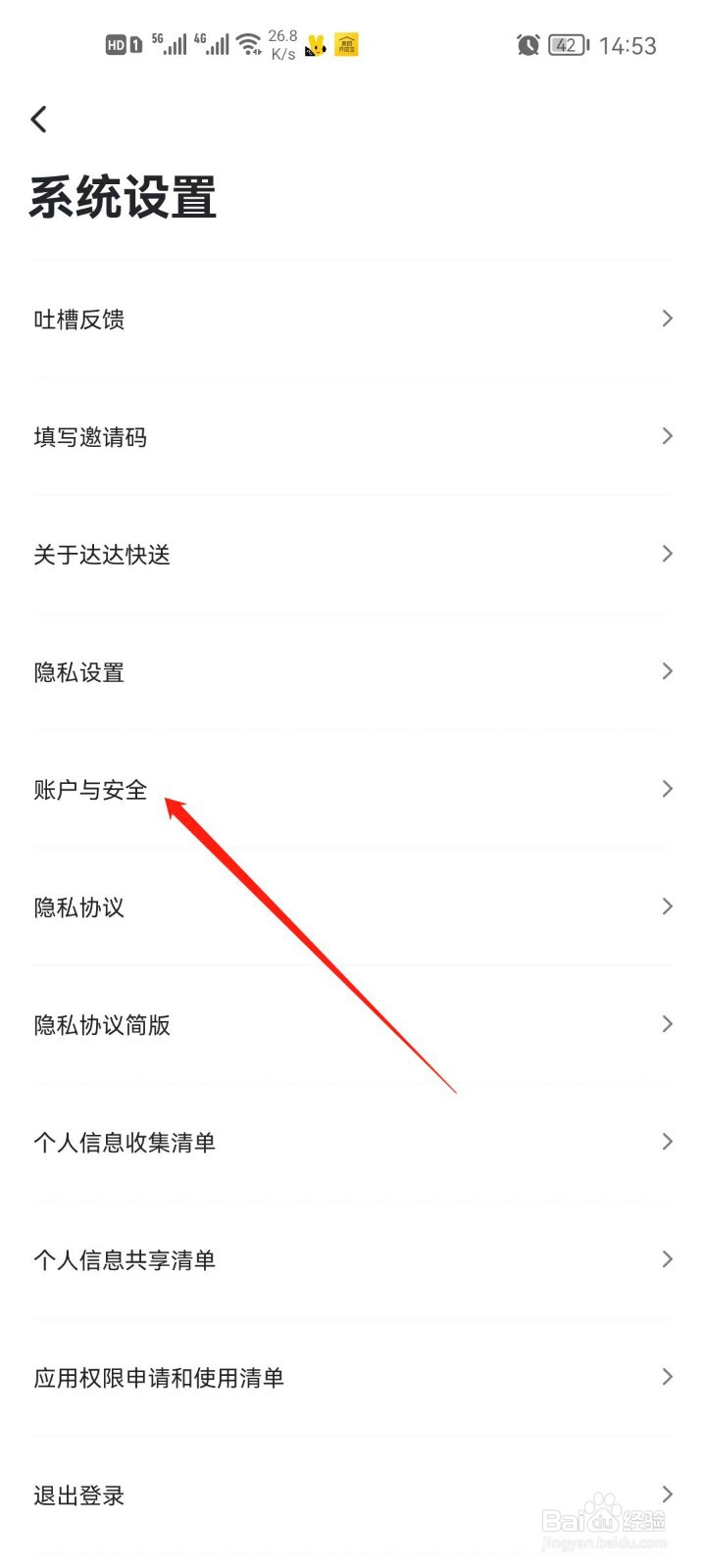Image resolution: width=706 pixels, height=1568 pixels.
Task: Tap the HD VoLTE indicator icon
Action: (118, 44)
